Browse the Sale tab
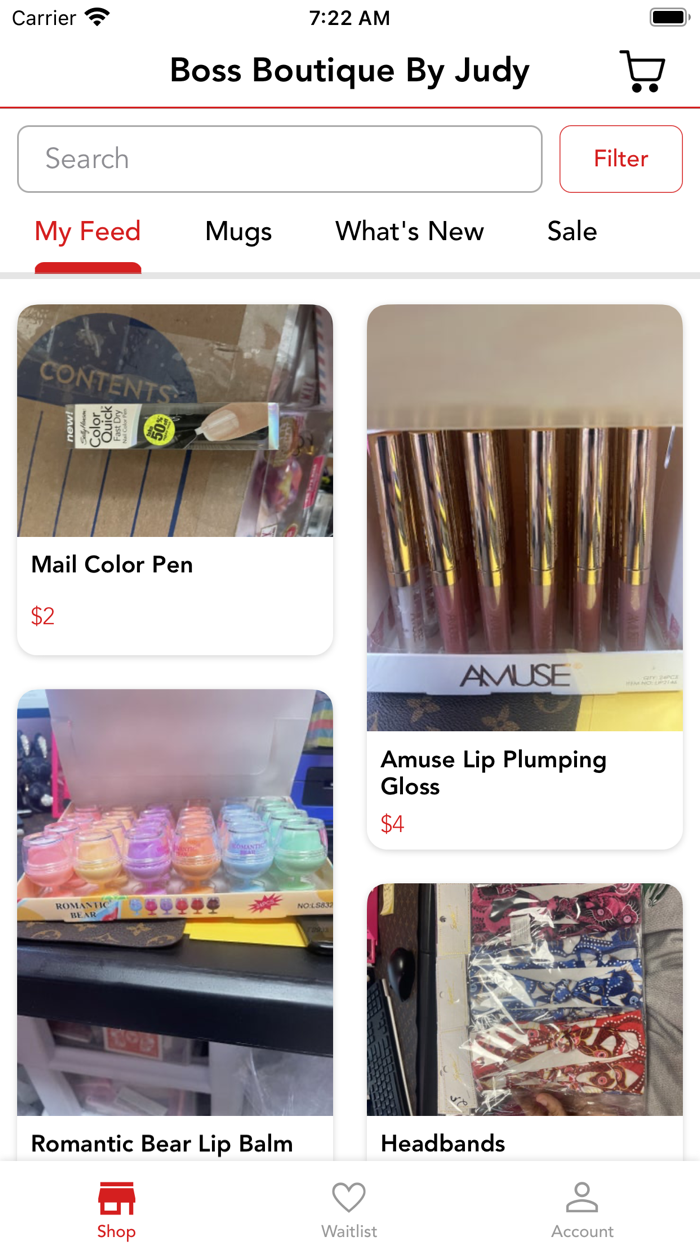 point(572,232)
